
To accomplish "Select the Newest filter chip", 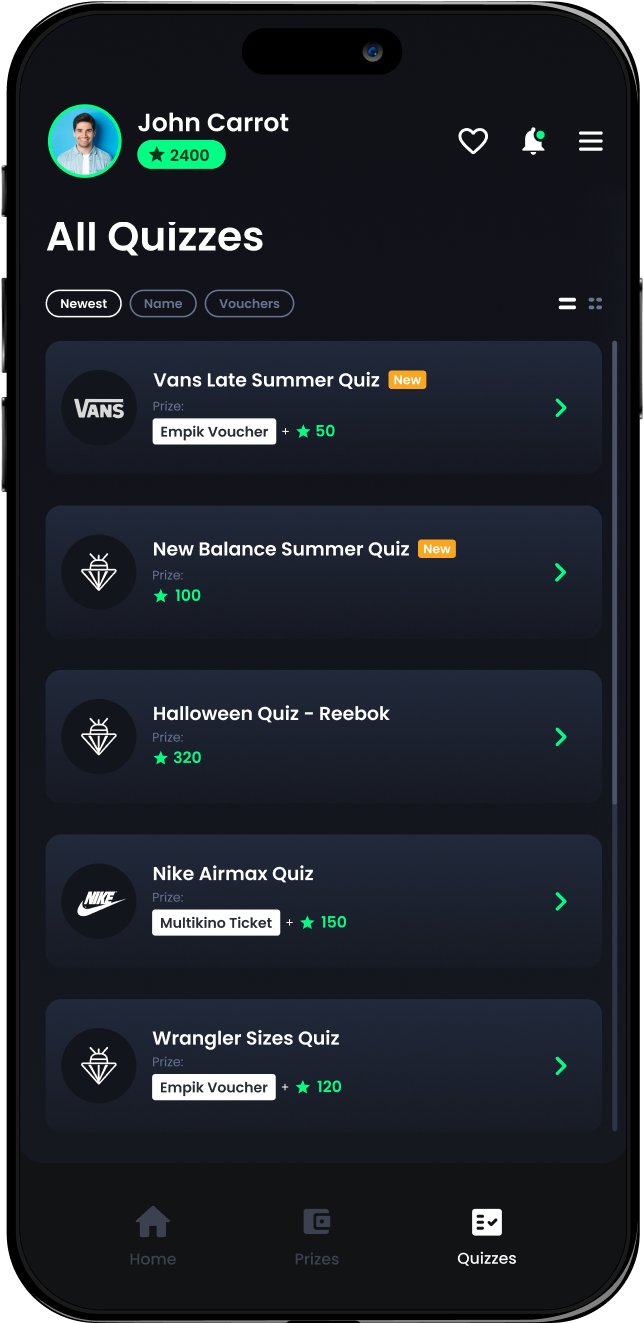I will pos(83,304).
